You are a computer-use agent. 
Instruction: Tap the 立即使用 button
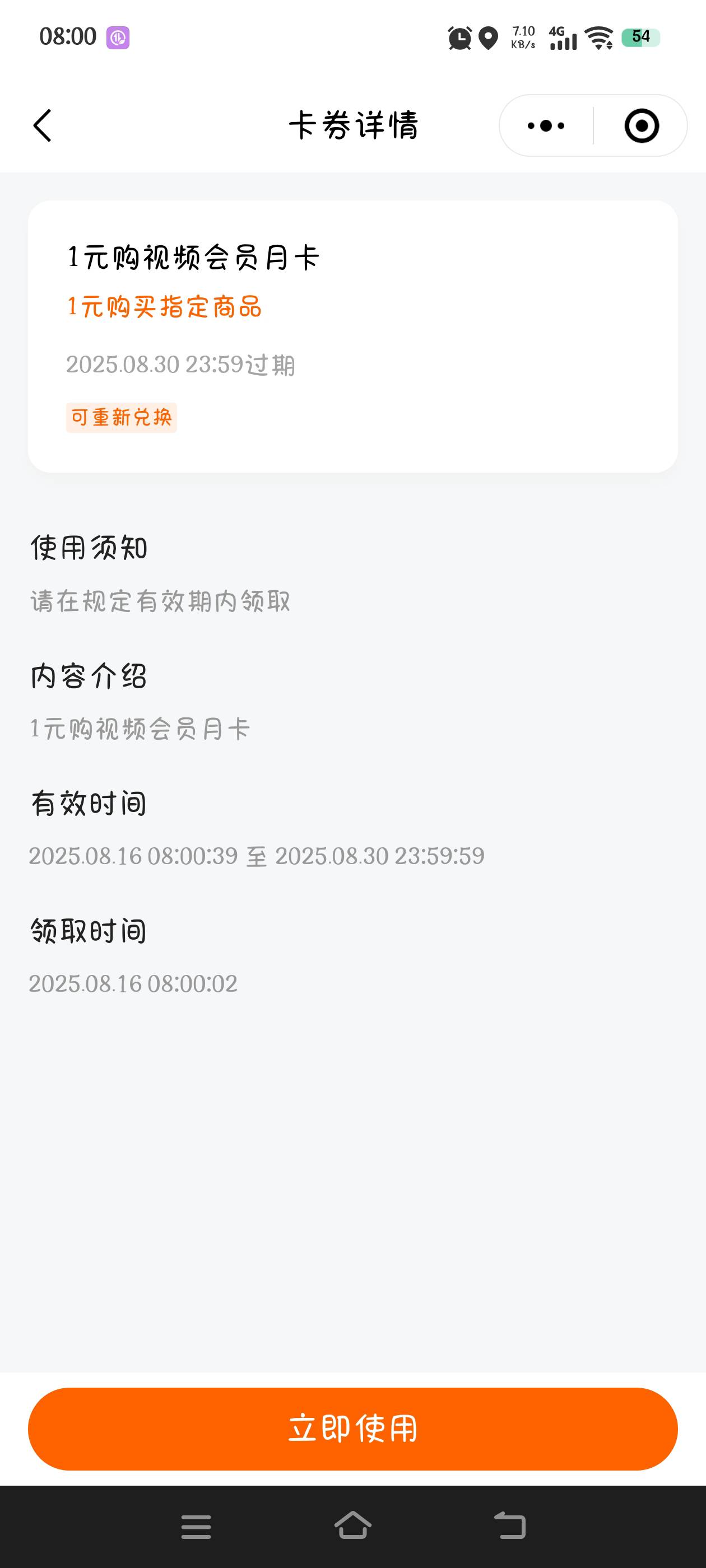point(352,1429)
